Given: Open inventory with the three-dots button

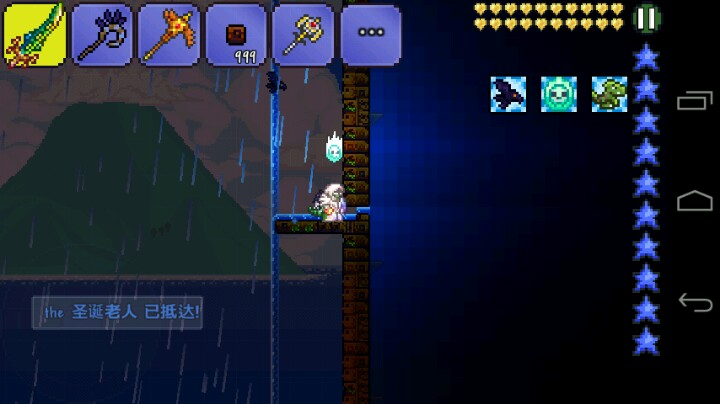Looking at the screenshot, I should [370, 34].
